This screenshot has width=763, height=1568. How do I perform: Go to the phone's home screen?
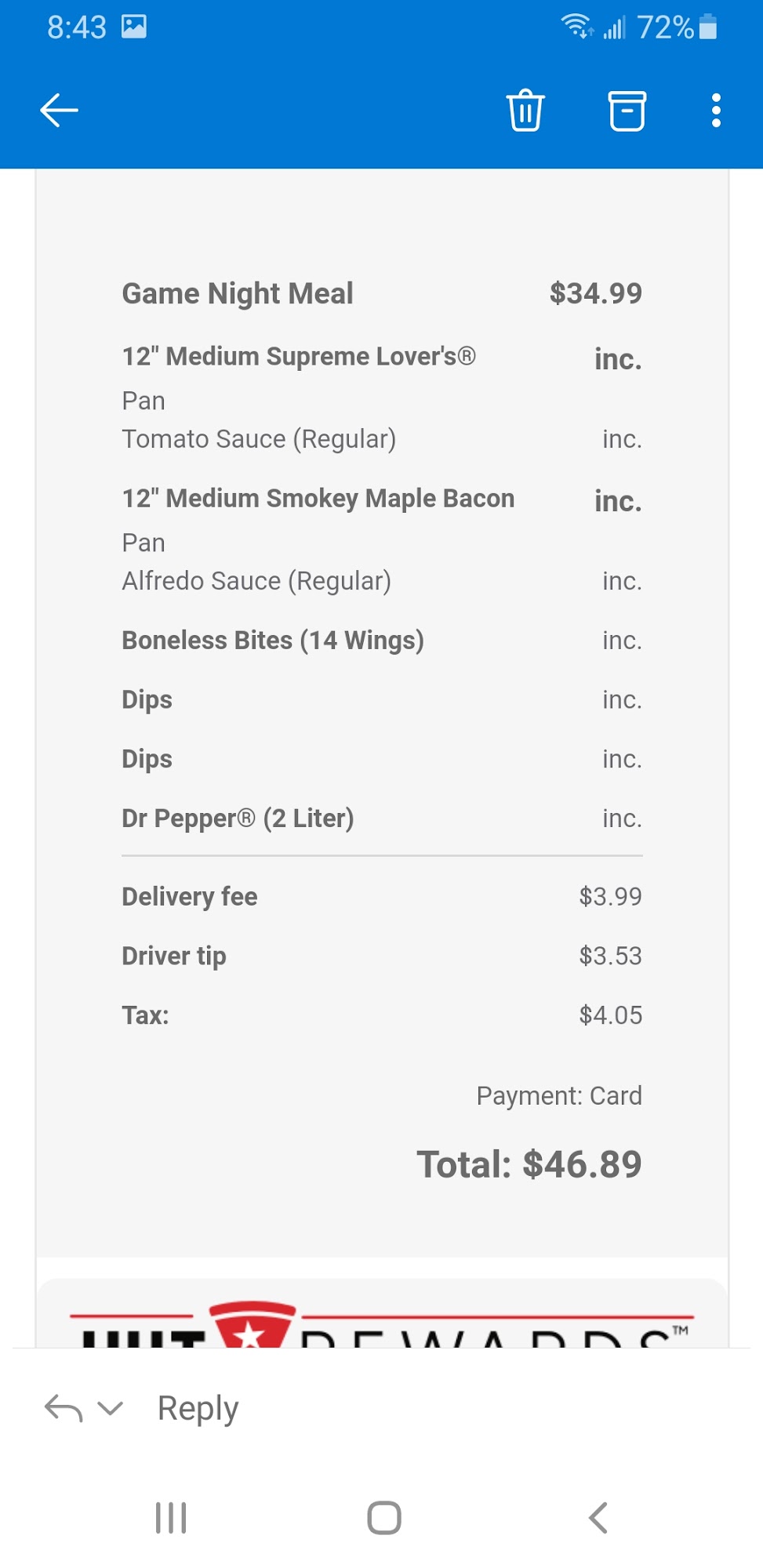pos(384,1518)
